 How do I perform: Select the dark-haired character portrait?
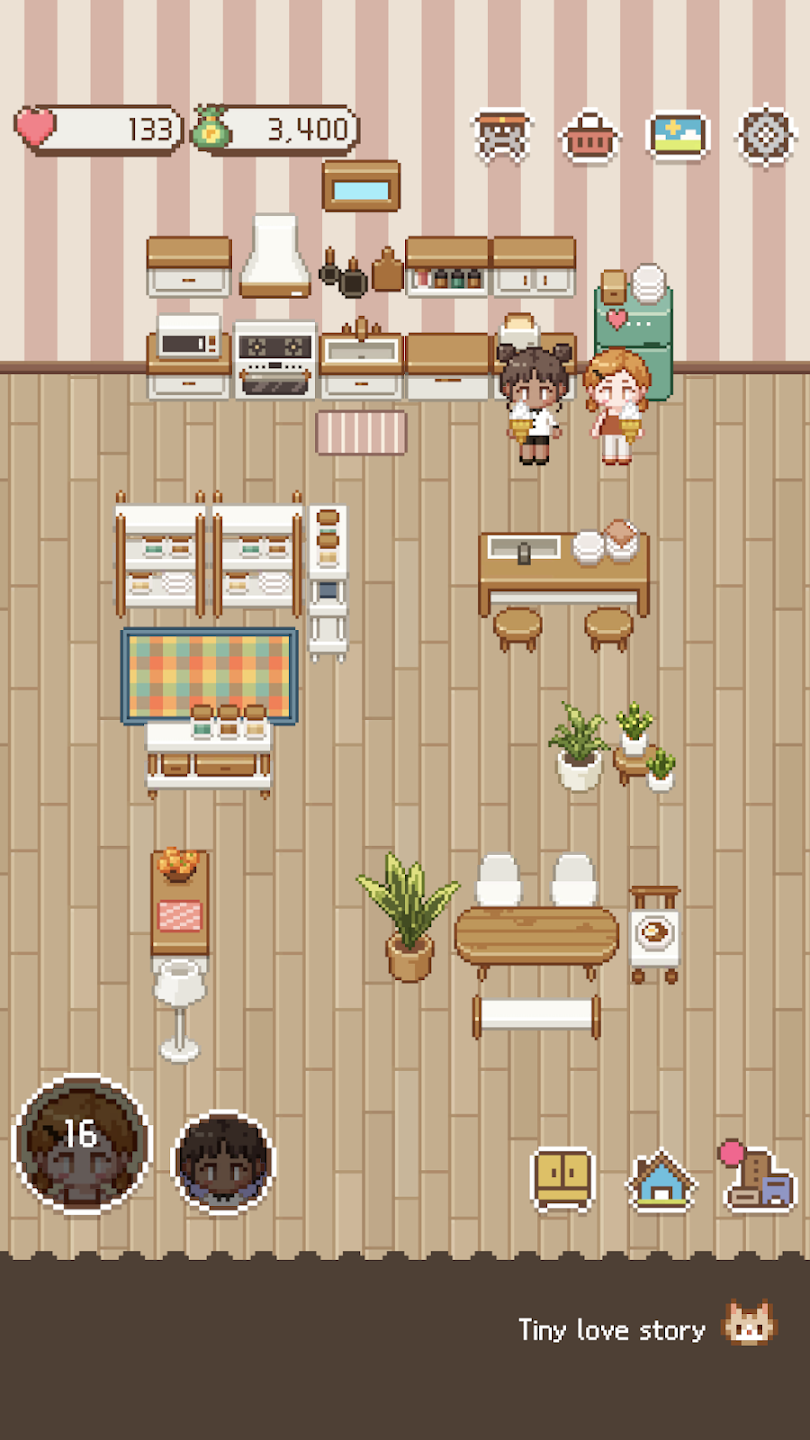[223, 1160]
